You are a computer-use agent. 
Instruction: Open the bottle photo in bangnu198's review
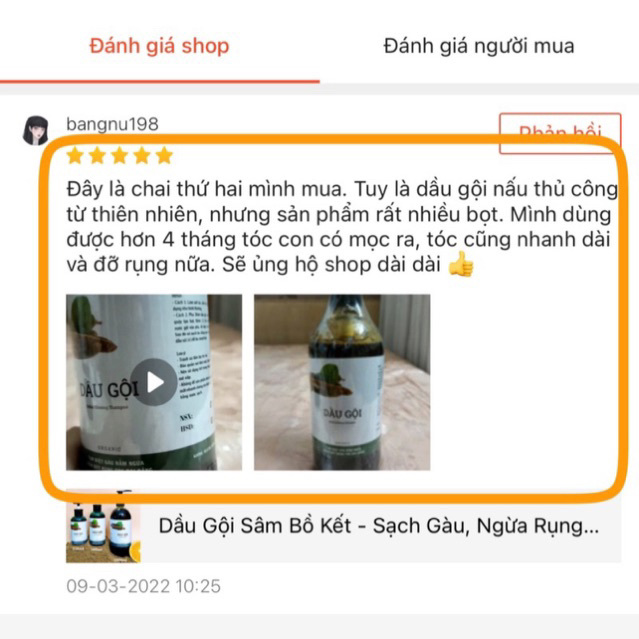tap(342, 382)
